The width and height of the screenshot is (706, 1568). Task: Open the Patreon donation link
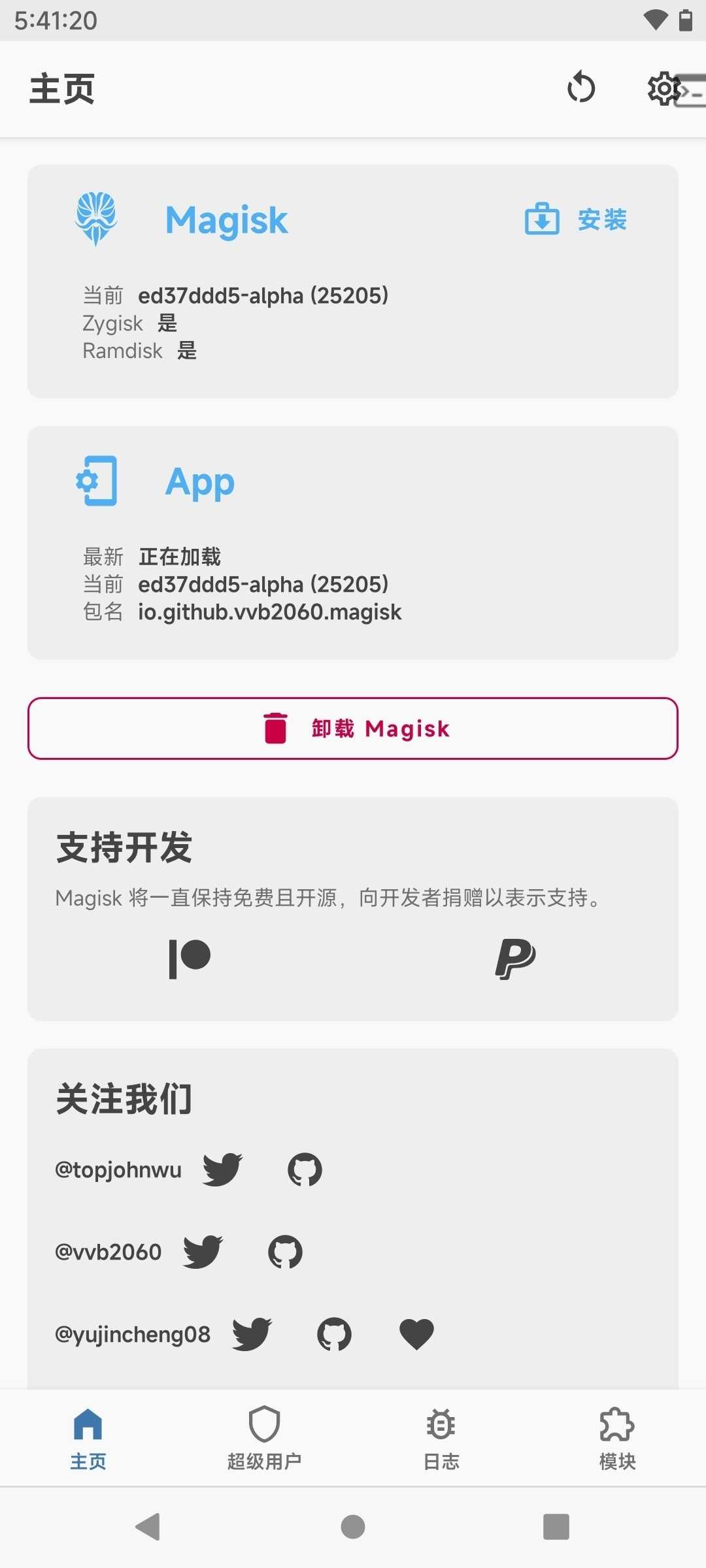click(190, 958)
